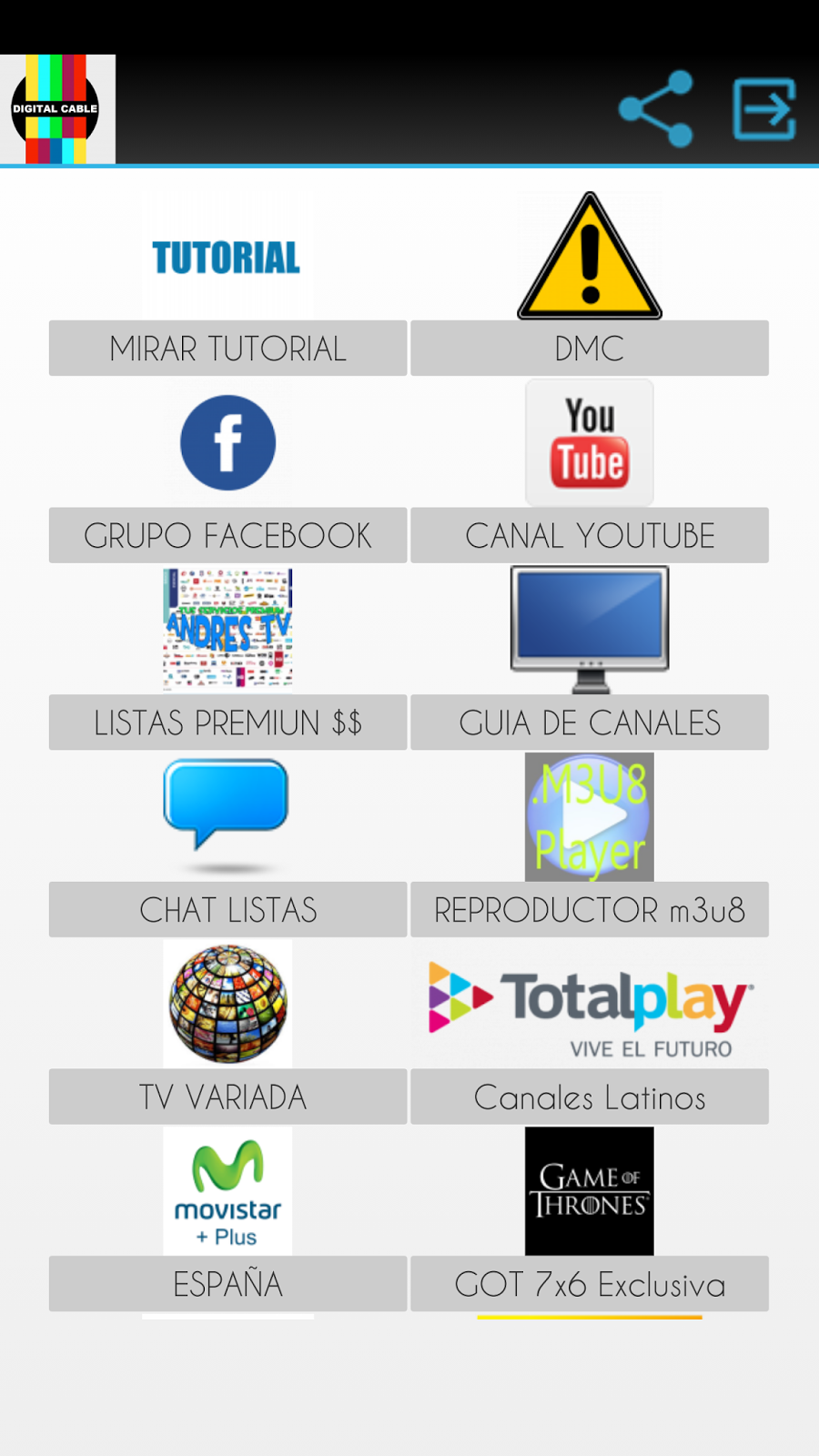819x1456 pixels.
Task: Tap REPRODUCTOR m3u8
Action: point(590,910)
